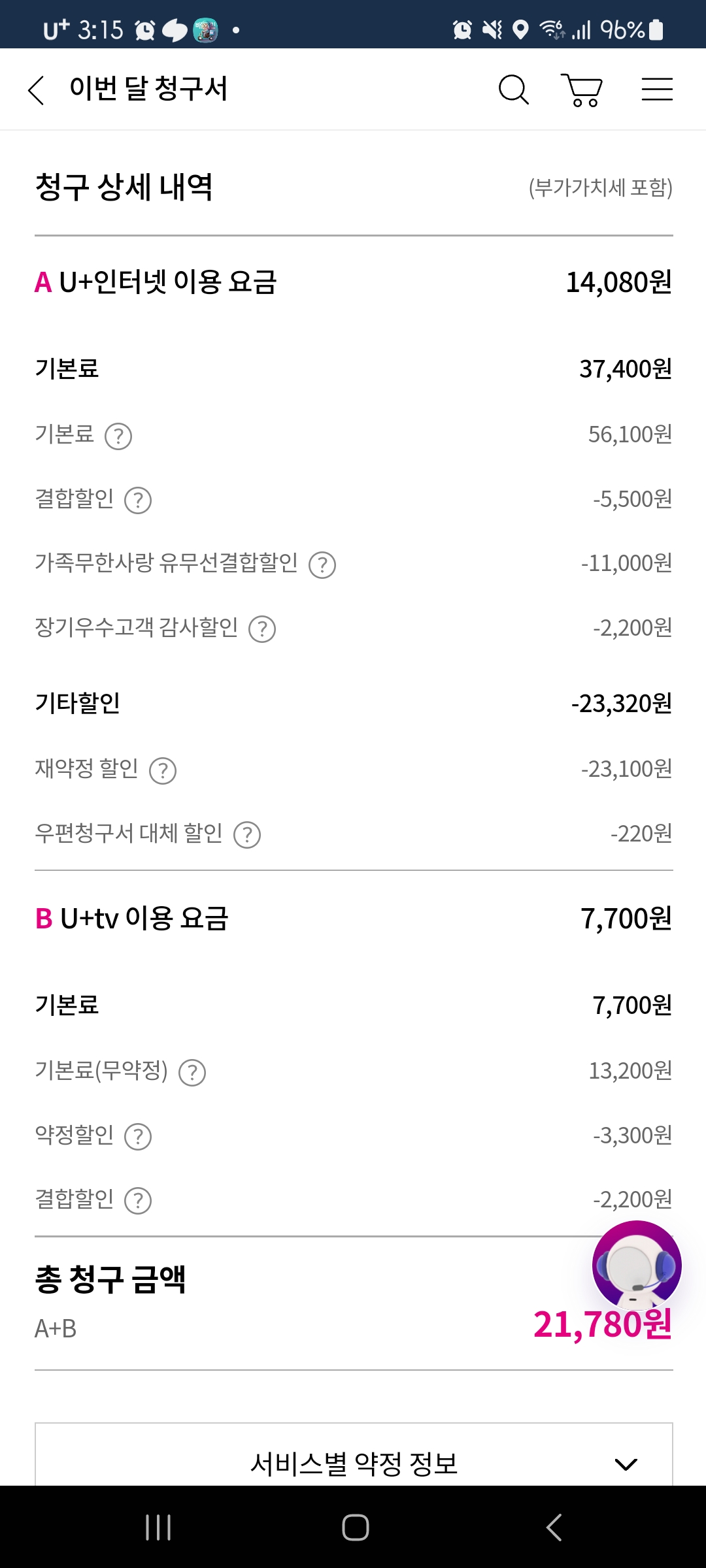The height and width of the screenshot is (1568, 706).
Task: Go back from 이번 달 청구서
Action: [x=37, y=90]
